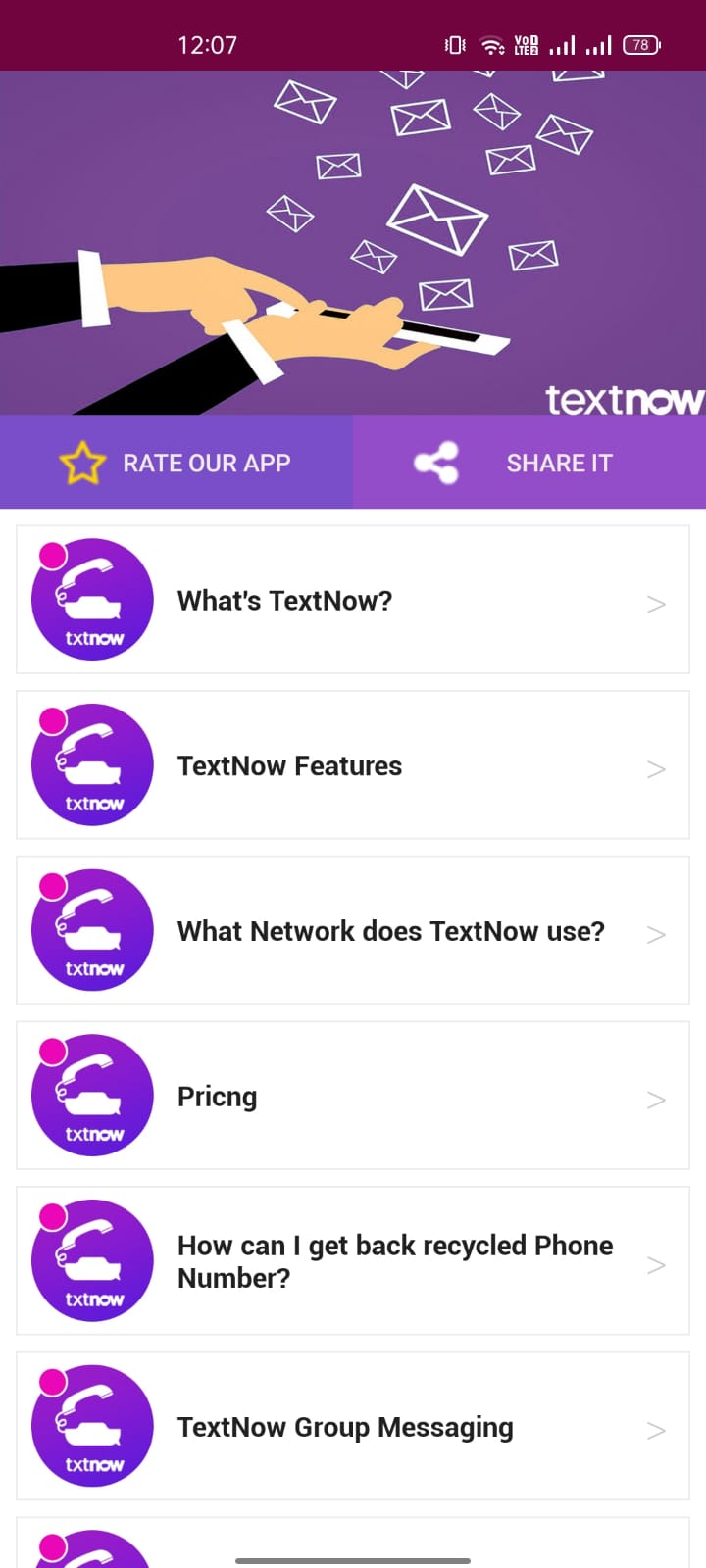This screenshot has height=1568, width=706.
Task: Select the txtnow logo beside TextNow Features
Action: pyautogui.click(x=91, y=764)
